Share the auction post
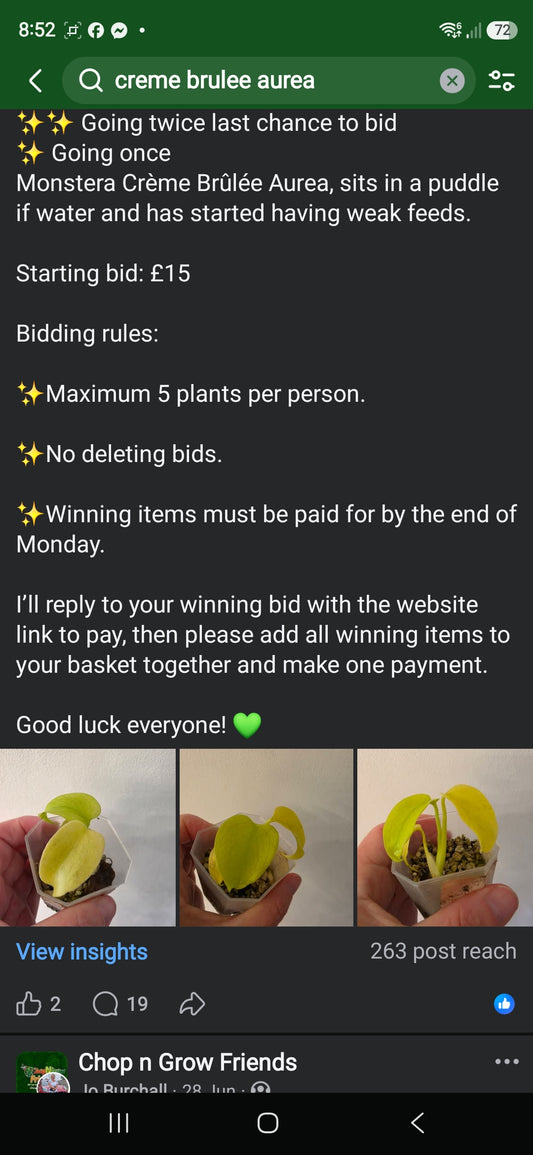 point(192,1003)
